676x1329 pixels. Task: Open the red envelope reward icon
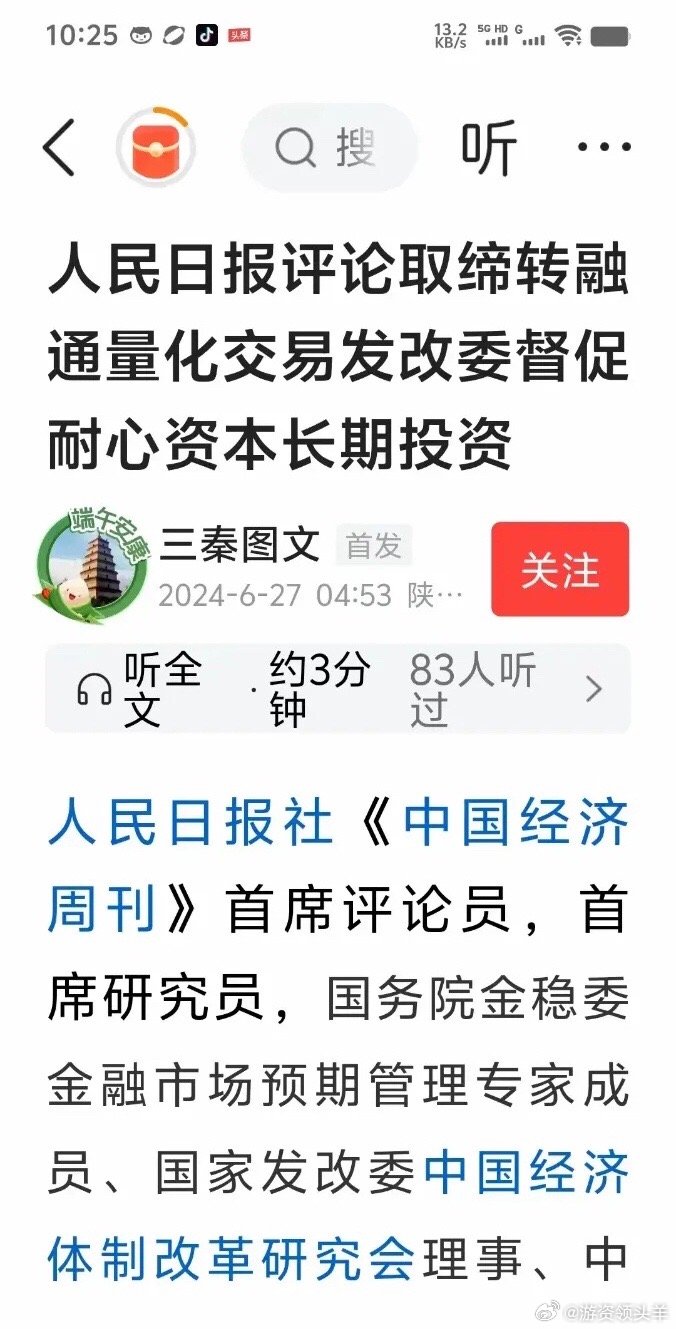point(155,148)
